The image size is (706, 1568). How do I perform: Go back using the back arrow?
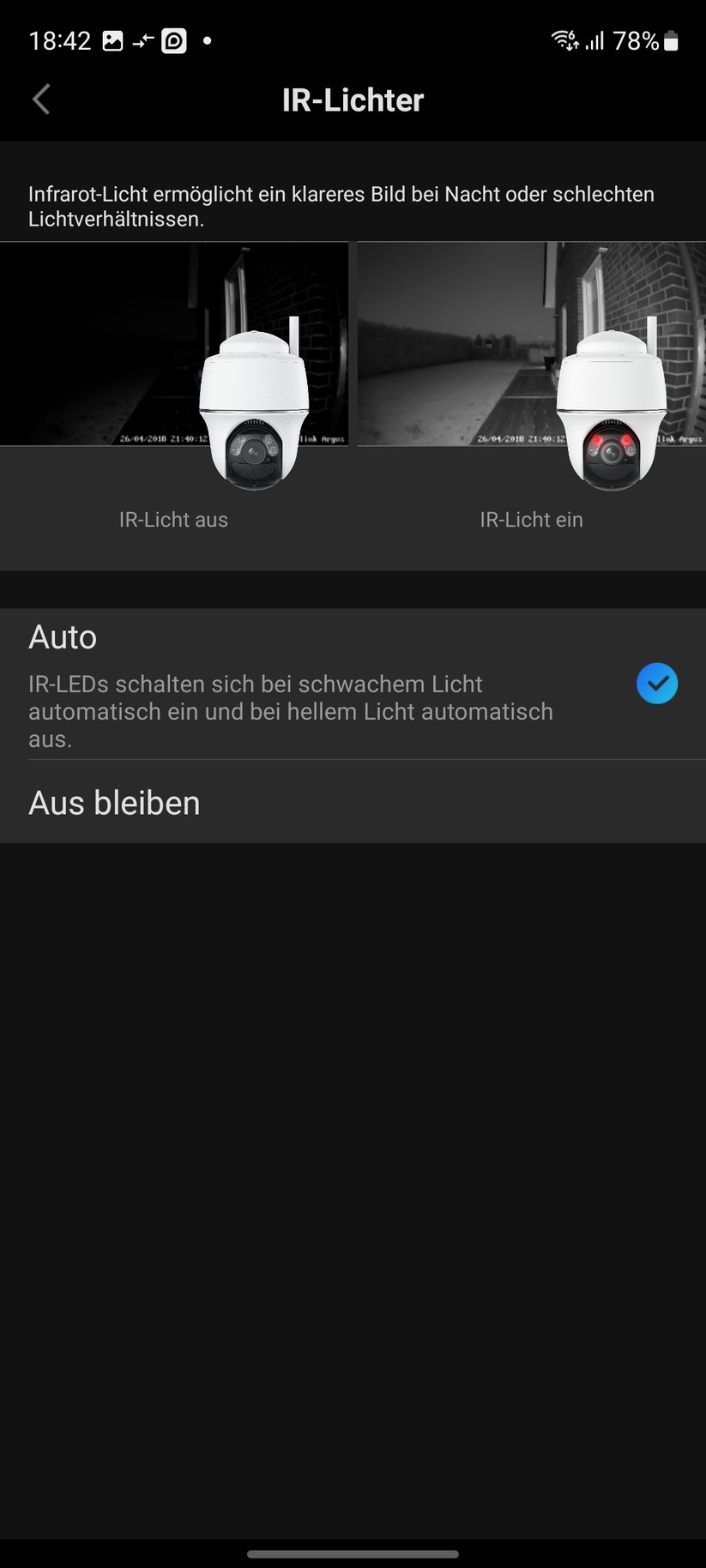[x=40, y=99]
